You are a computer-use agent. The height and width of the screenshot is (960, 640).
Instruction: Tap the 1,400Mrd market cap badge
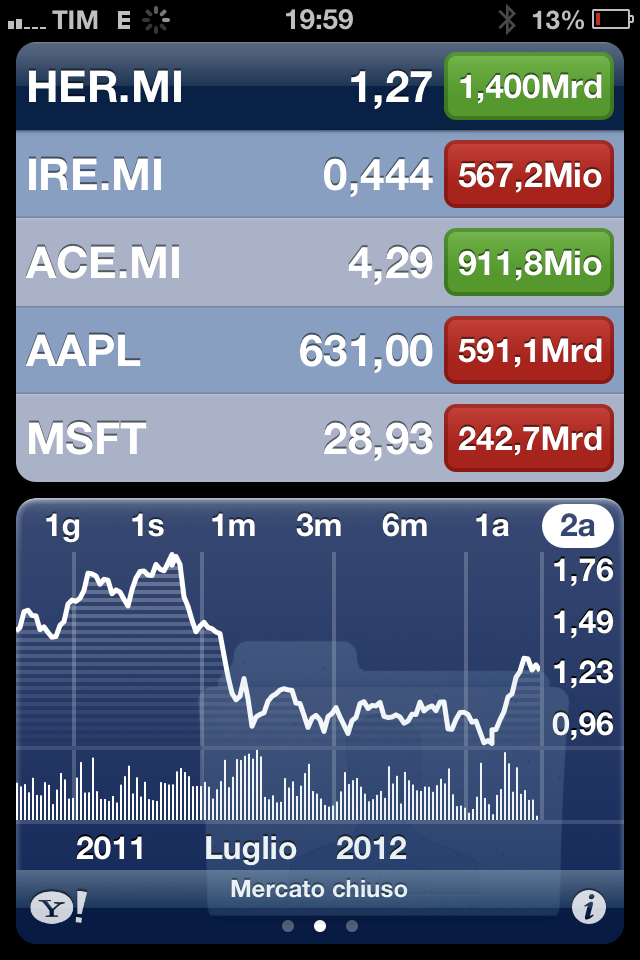click(x=529, y=86)
